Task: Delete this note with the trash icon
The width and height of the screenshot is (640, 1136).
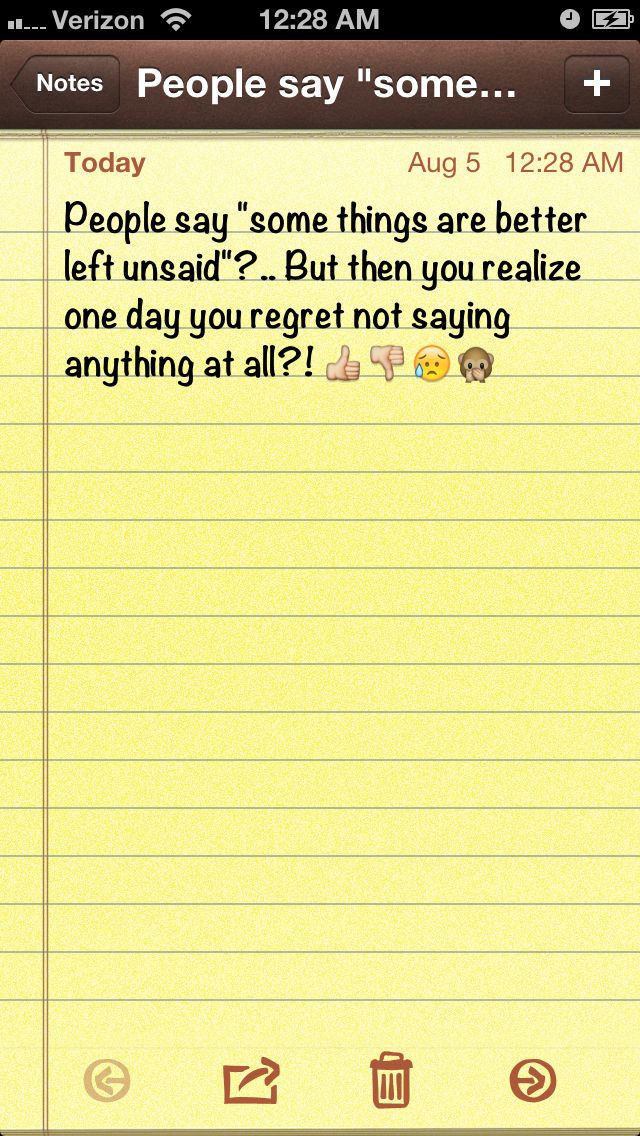Action: (x=389, y=1081)
